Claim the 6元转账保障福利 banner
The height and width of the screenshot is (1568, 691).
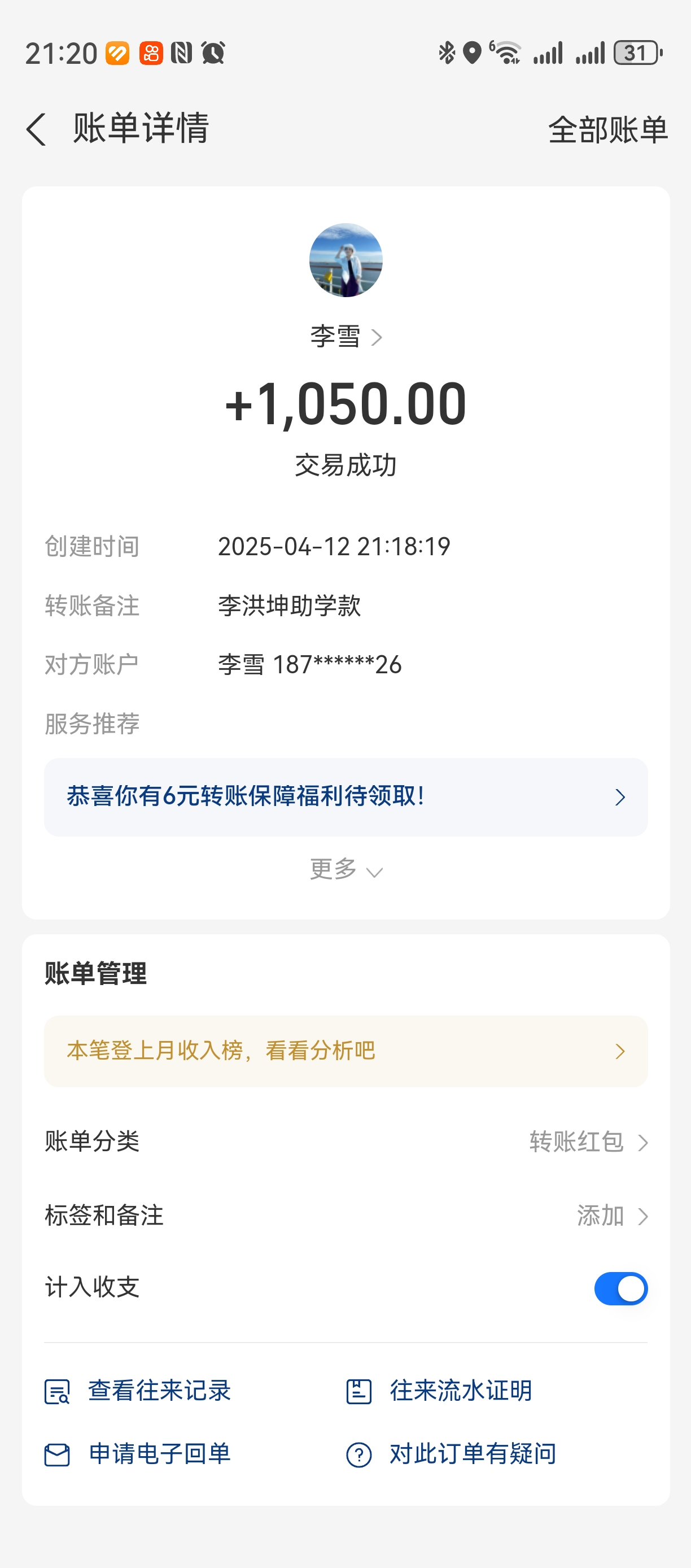click(x=345, y=798)
